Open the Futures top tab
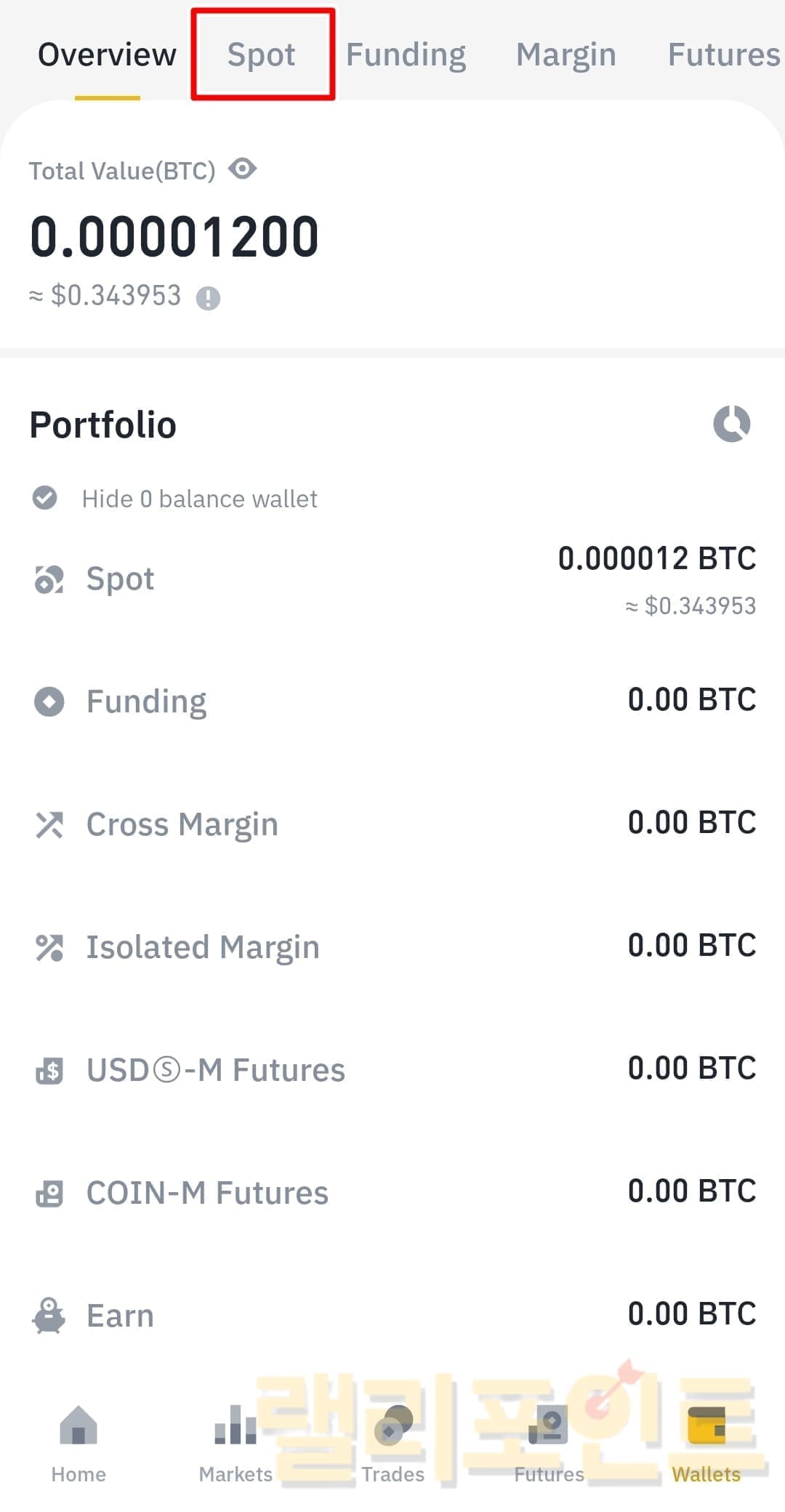This screenshot has height=1512, width=785. click(x=723, y=55)
